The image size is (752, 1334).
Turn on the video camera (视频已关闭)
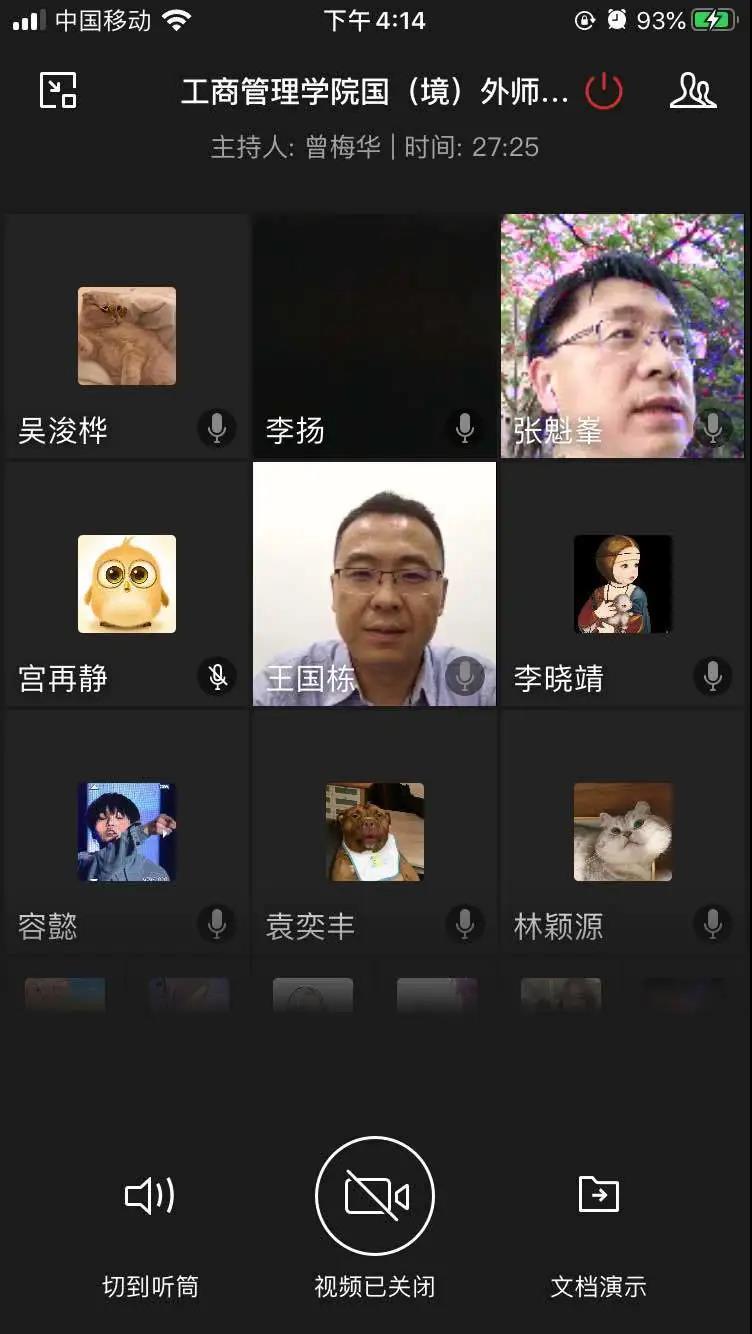375,1195
